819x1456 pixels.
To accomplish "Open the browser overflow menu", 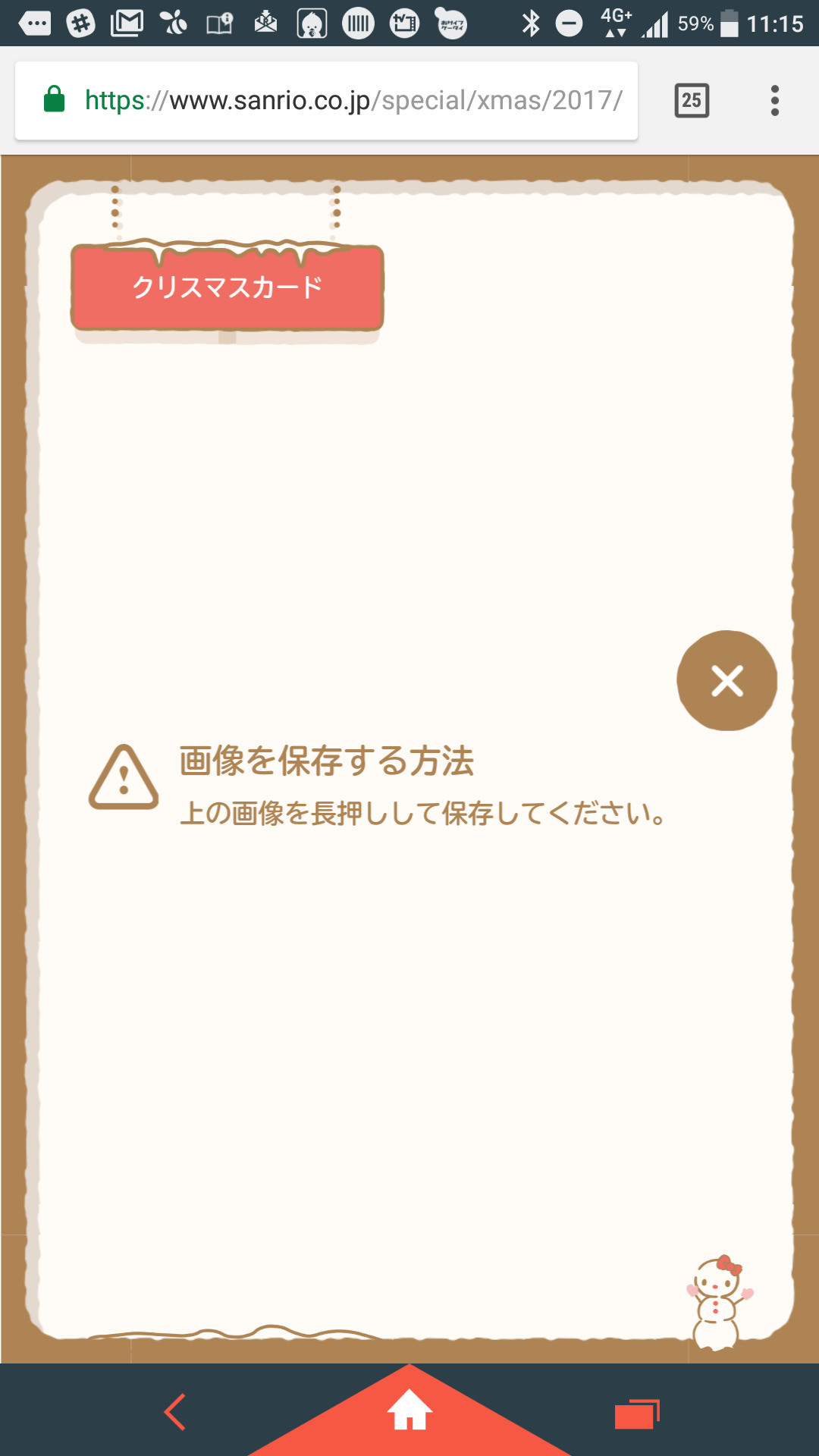I will (774, 100).
